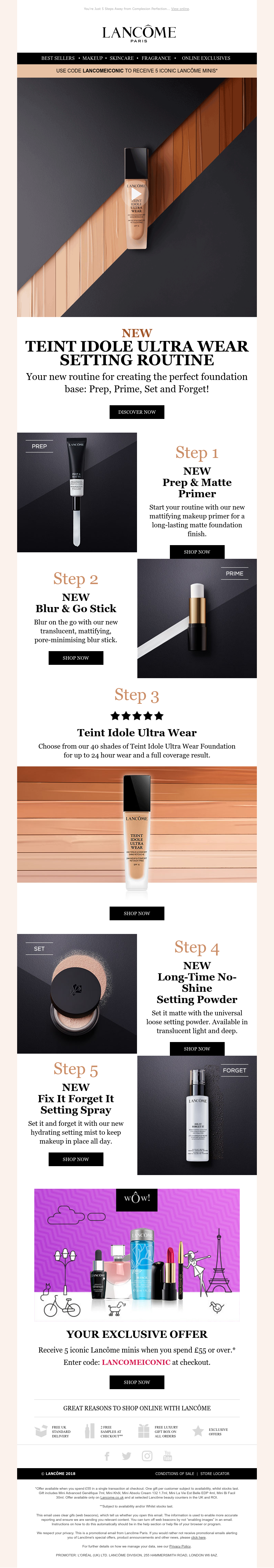Shop now for Long-Time No-Shine Setting Powder
Screen dimensions: 274x1568
coord(197,1049)
